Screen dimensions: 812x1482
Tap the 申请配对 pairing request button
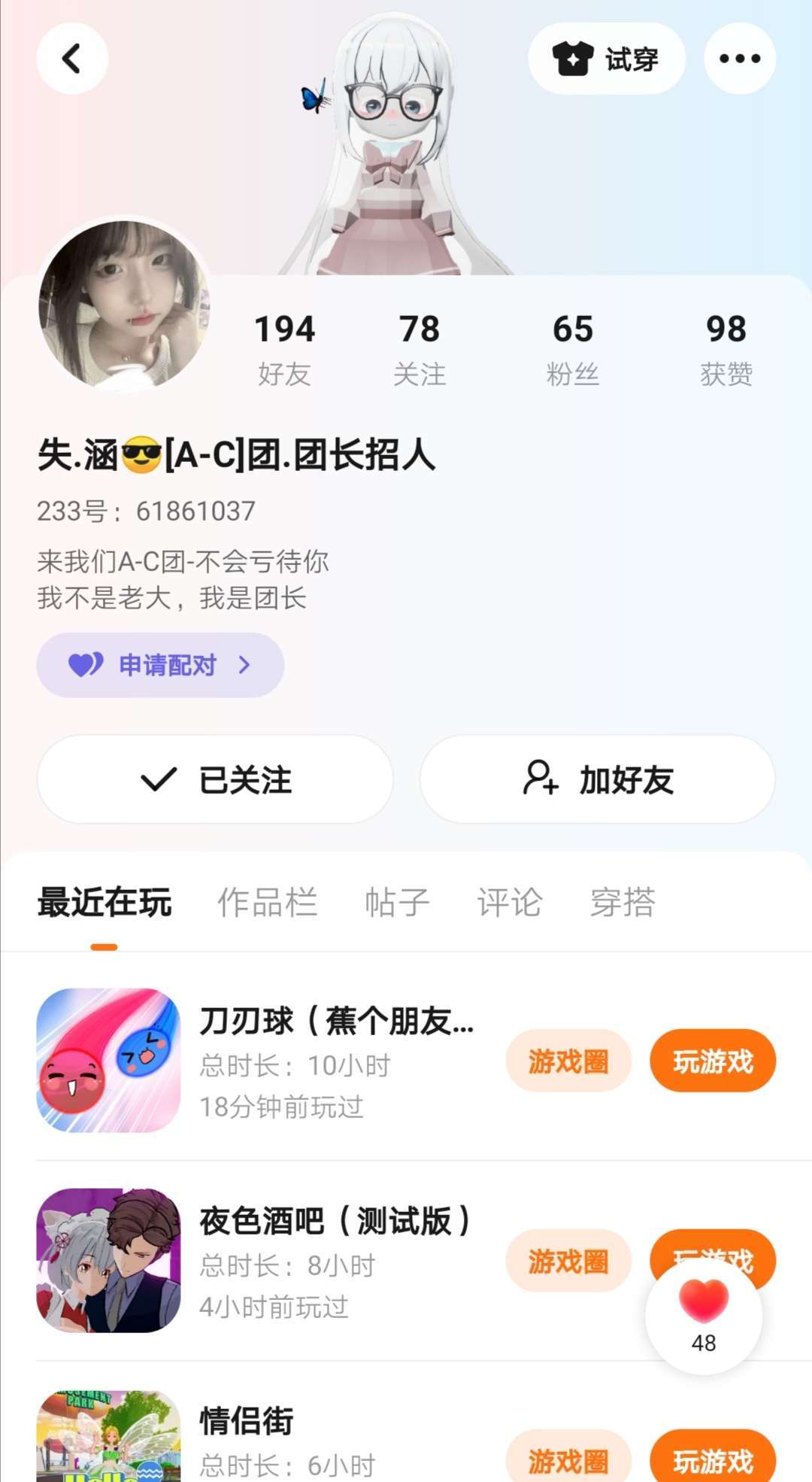[x=160, y=665]
